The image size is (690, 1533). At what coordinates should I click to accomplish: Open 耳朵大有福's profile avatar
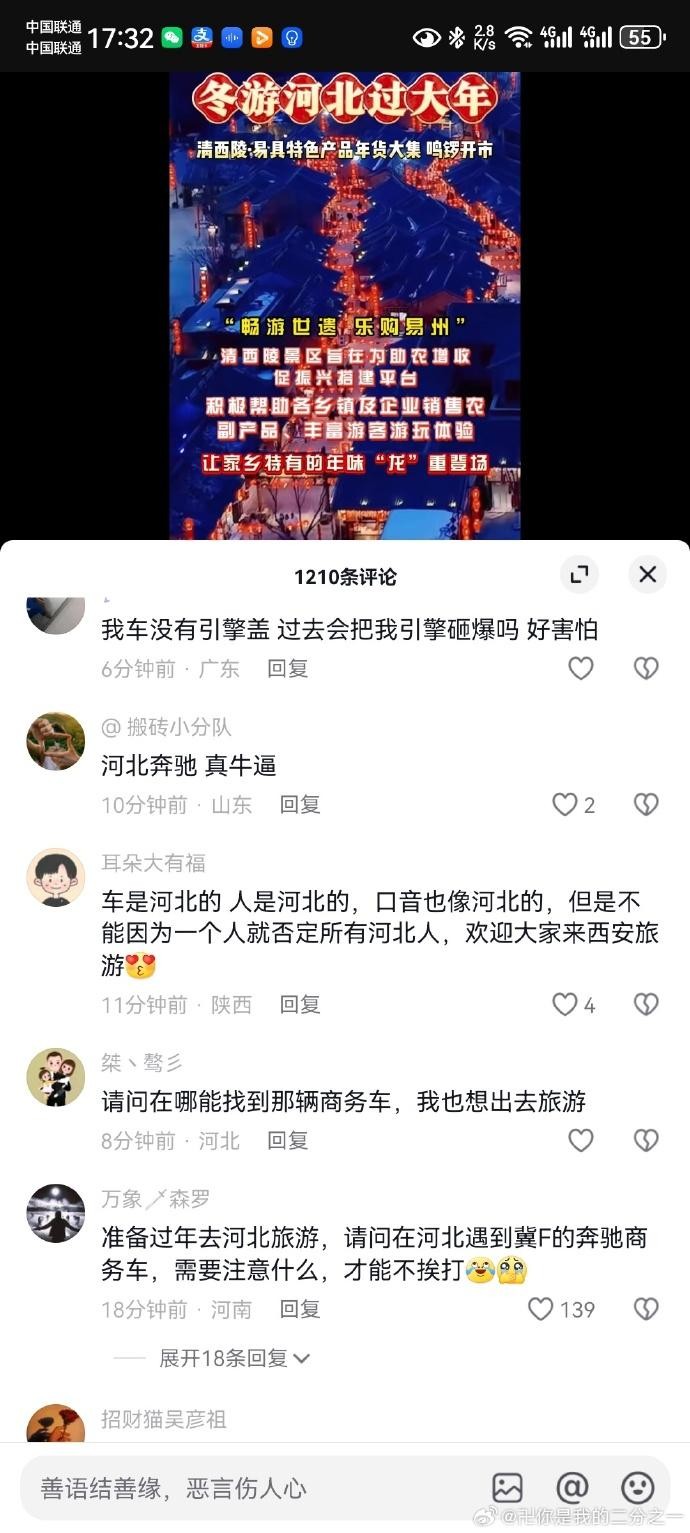tap(55, 877)
